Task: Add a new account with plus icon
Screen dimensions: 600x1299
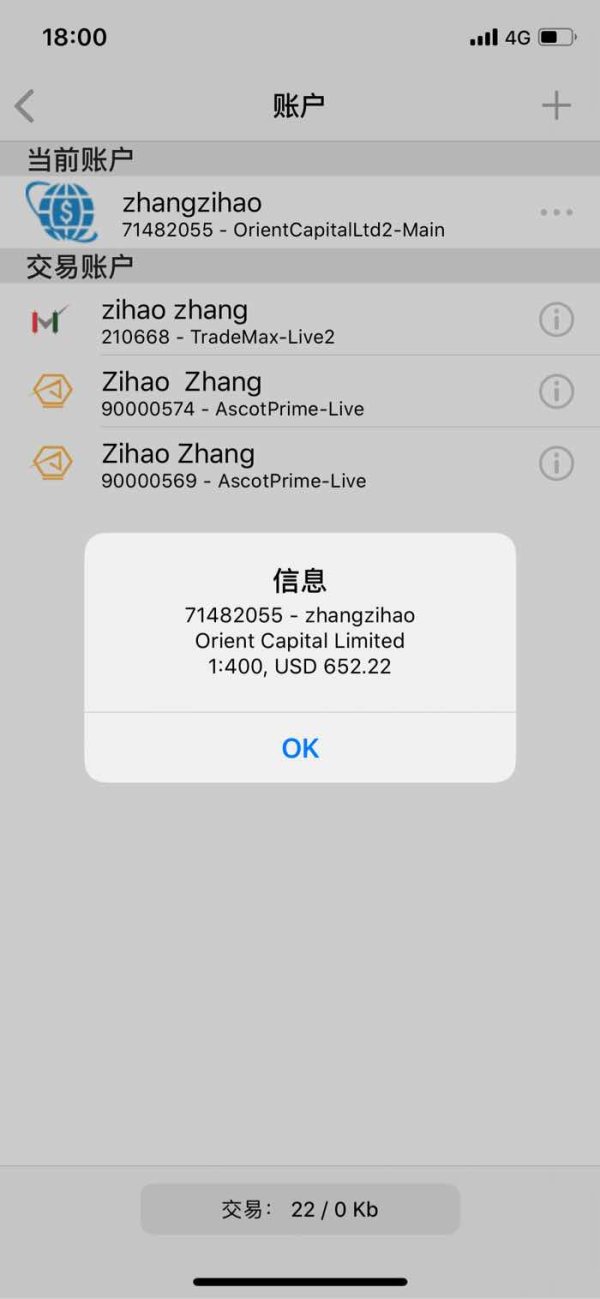Action: point(556,105)
